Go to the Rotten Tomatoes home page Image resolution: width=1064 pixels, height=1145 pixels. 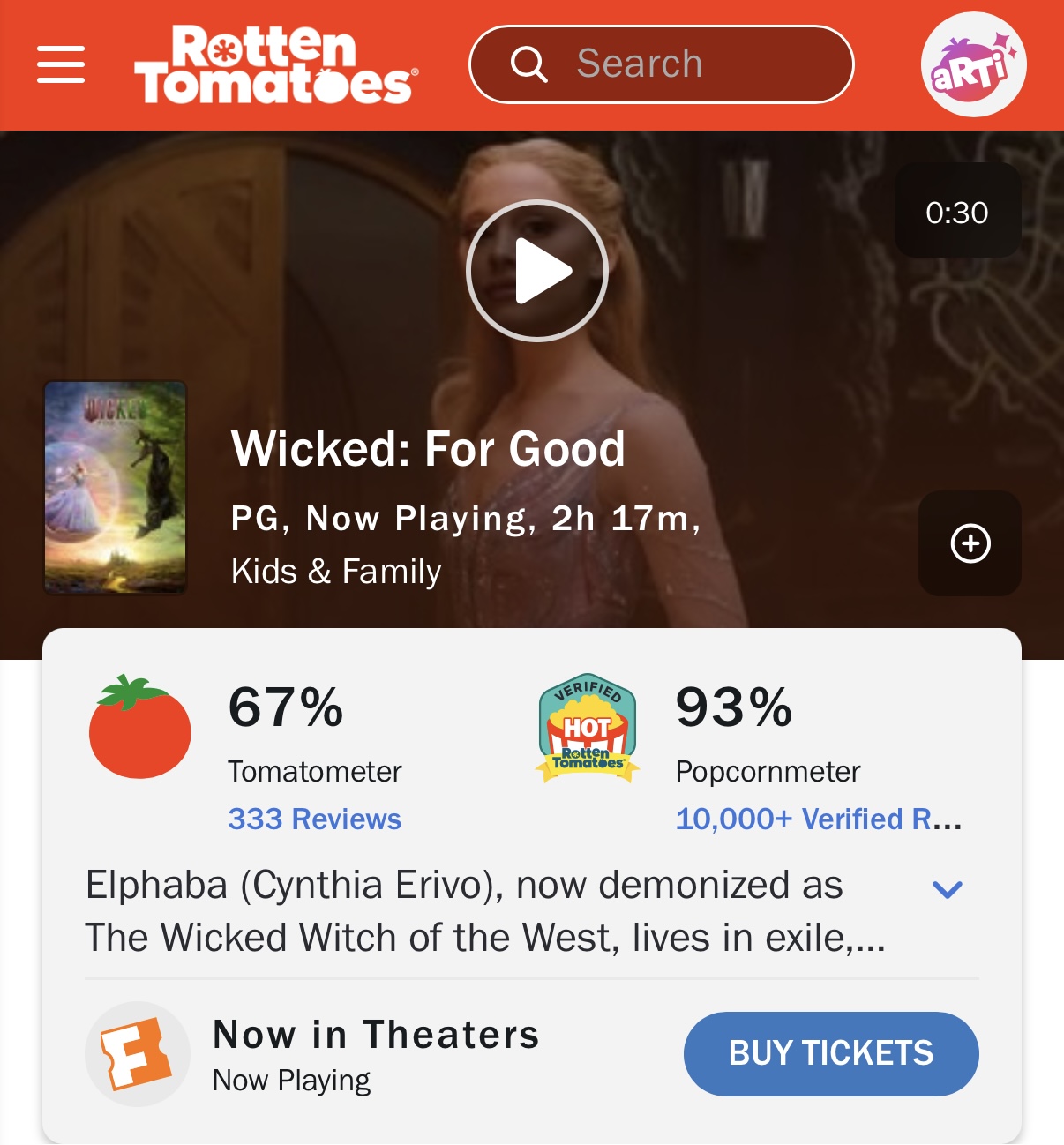pyautogui.click(x=275, y=64)
